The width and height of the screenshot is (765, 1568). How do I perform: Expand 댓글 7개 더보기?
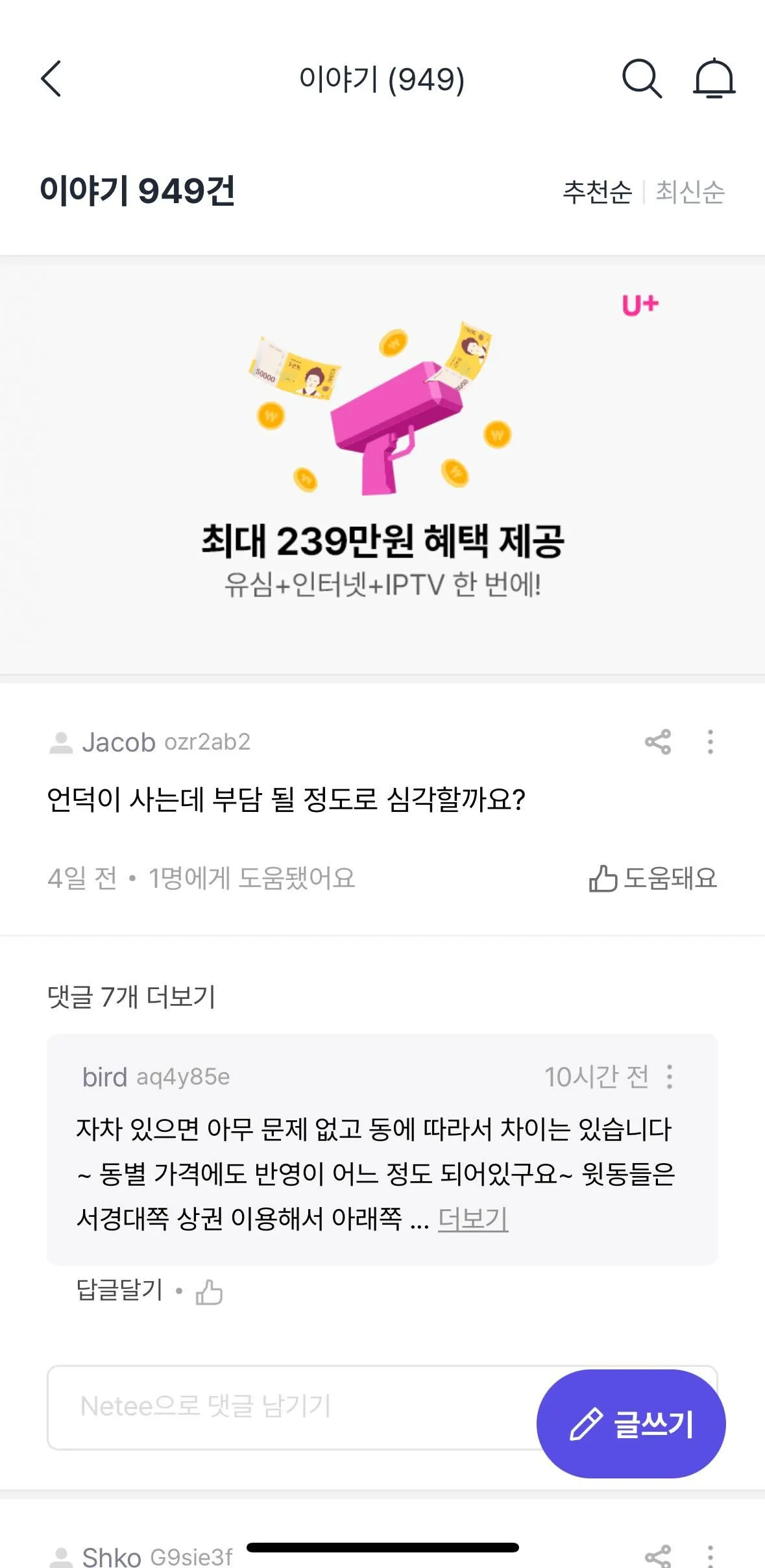[132, 996]
